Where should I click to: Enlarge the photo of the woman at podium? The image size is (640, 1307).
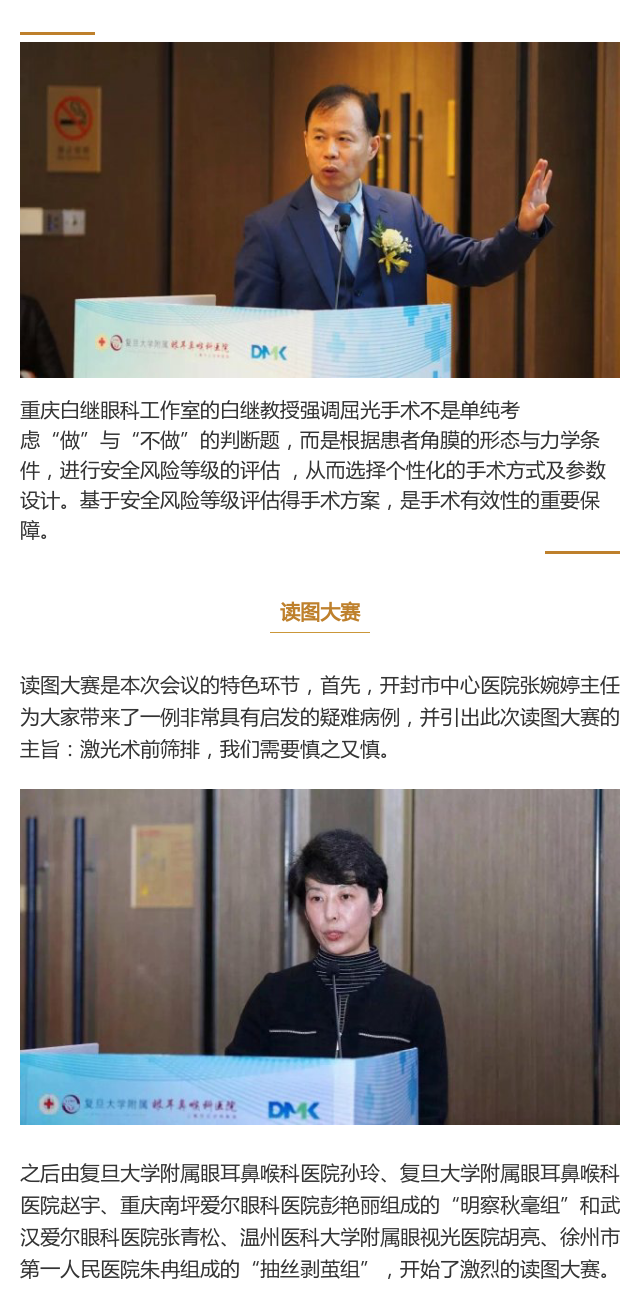pyautogui.click(x=320, y=957)
